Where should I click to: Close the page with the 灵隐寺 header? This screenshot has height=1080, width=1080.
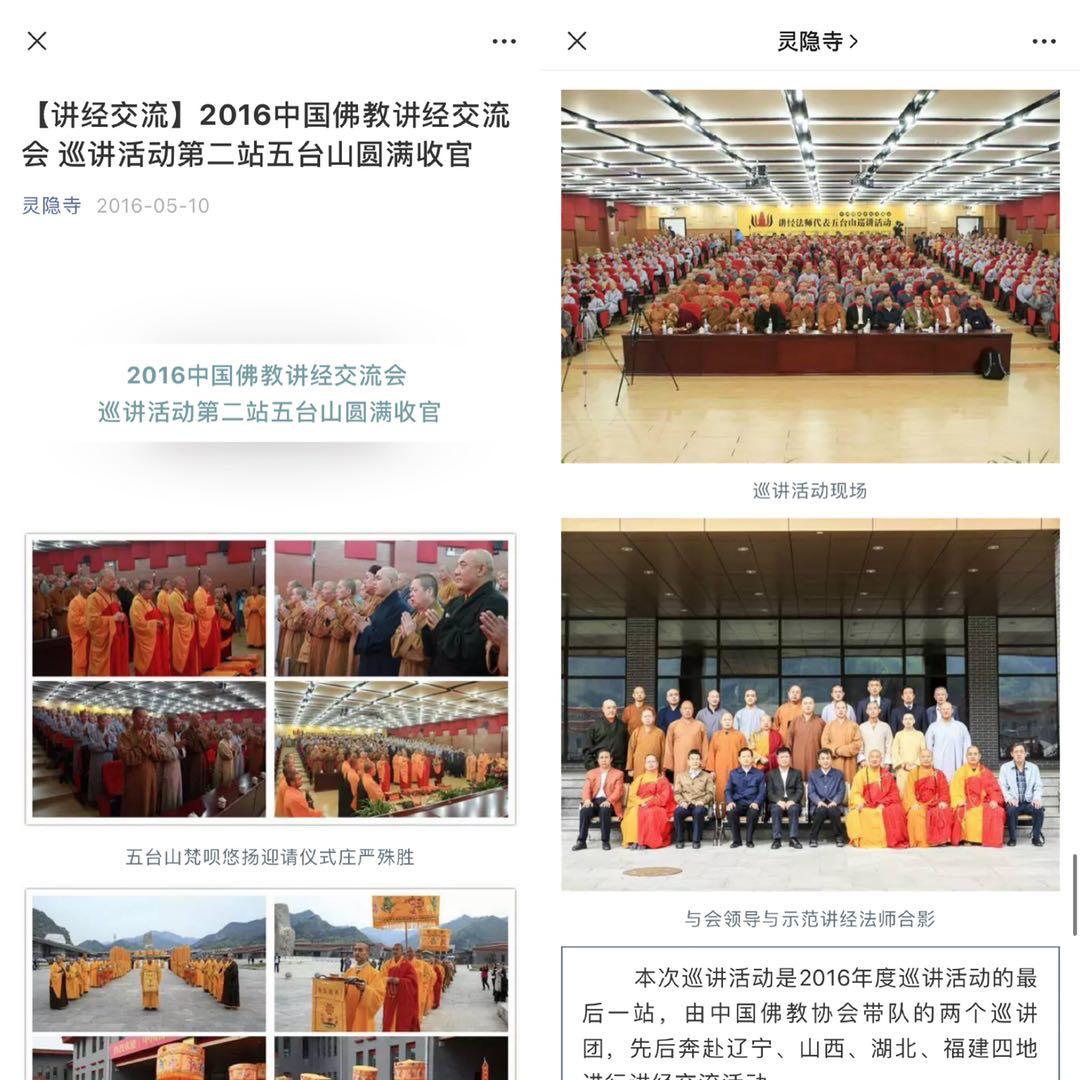pyautogui.click(x=577, y=41)
